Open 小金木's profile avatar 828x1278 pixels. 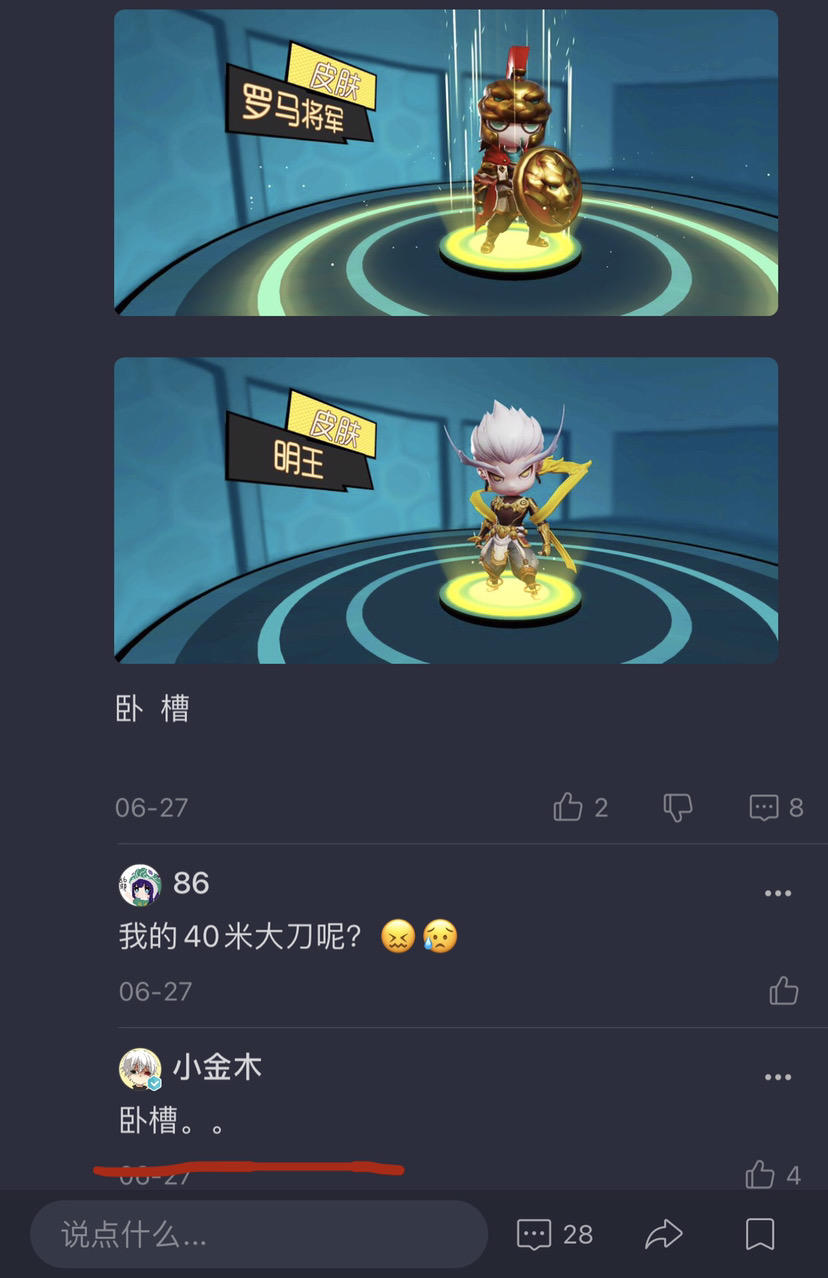coord(138,1068)
